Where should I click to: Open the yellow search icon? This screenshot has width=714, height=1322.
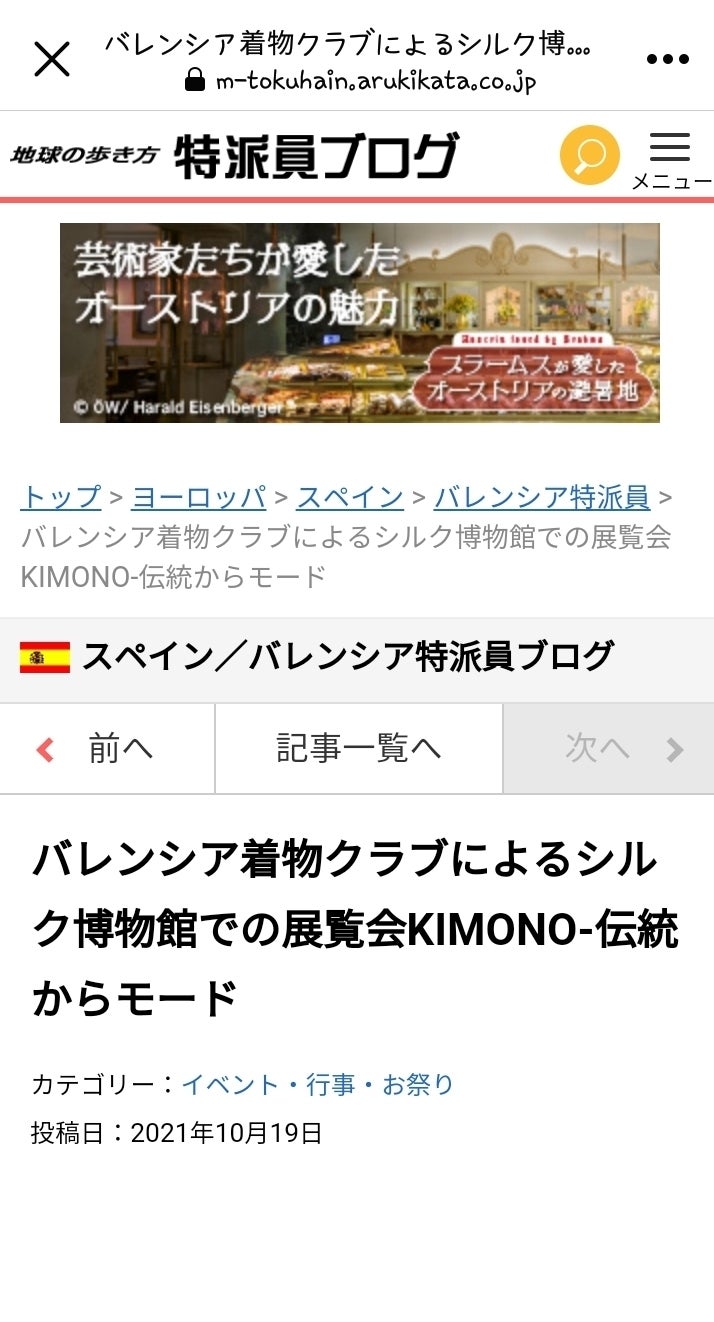589,155
